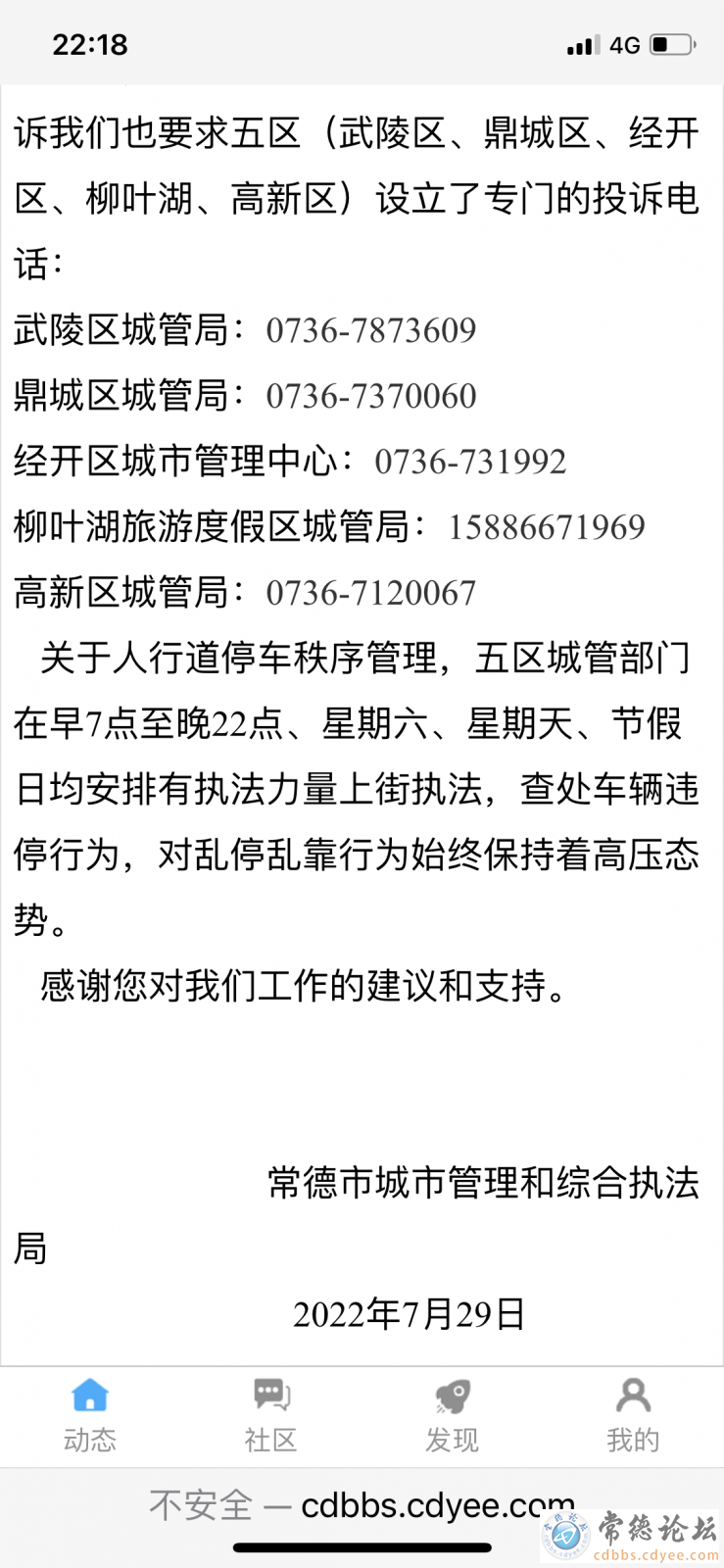Screen dimensions: 724x1568
Task: Open the 我的 profile tab
Action: (x=633, y=1415)
